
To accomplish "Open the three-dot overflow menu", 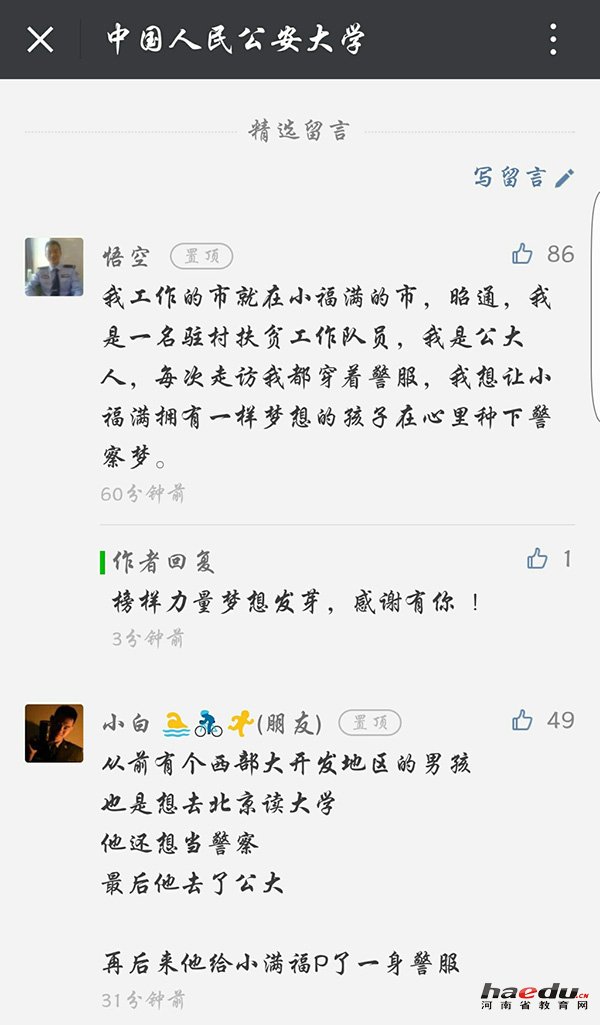I will pyautogui.click(x=553, y=39).
